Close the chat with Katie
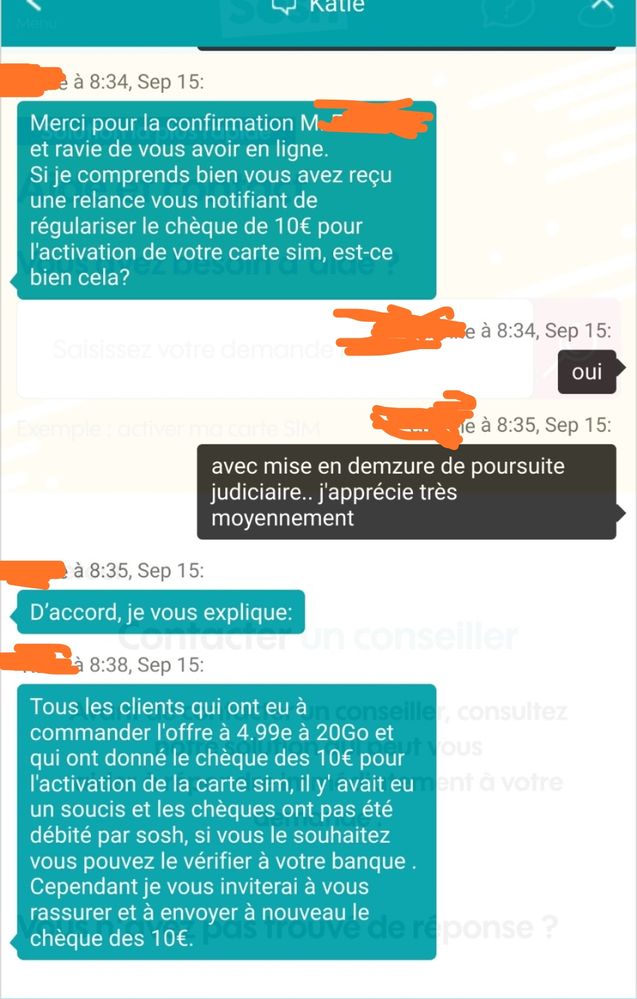The height and width of the screenshot is (999, 637). click(601, 5)
